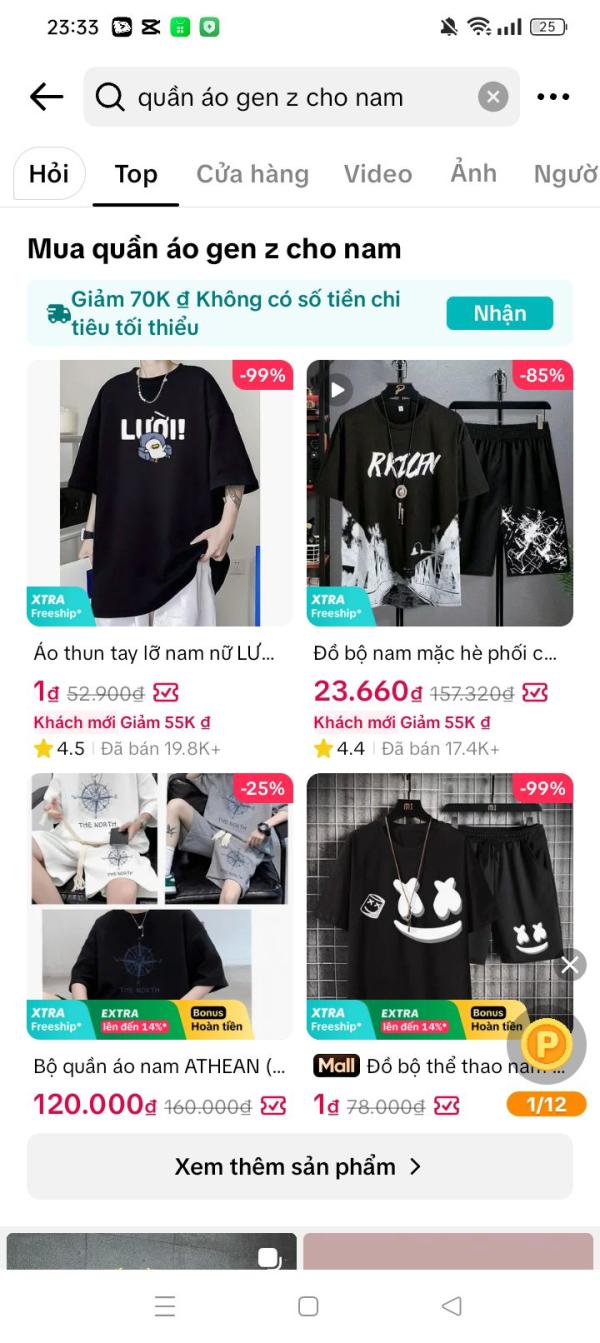The height and width of the screenshot is (1343, 600).
Task: Go to the system home screen
Action: (x=308, y=1306)
